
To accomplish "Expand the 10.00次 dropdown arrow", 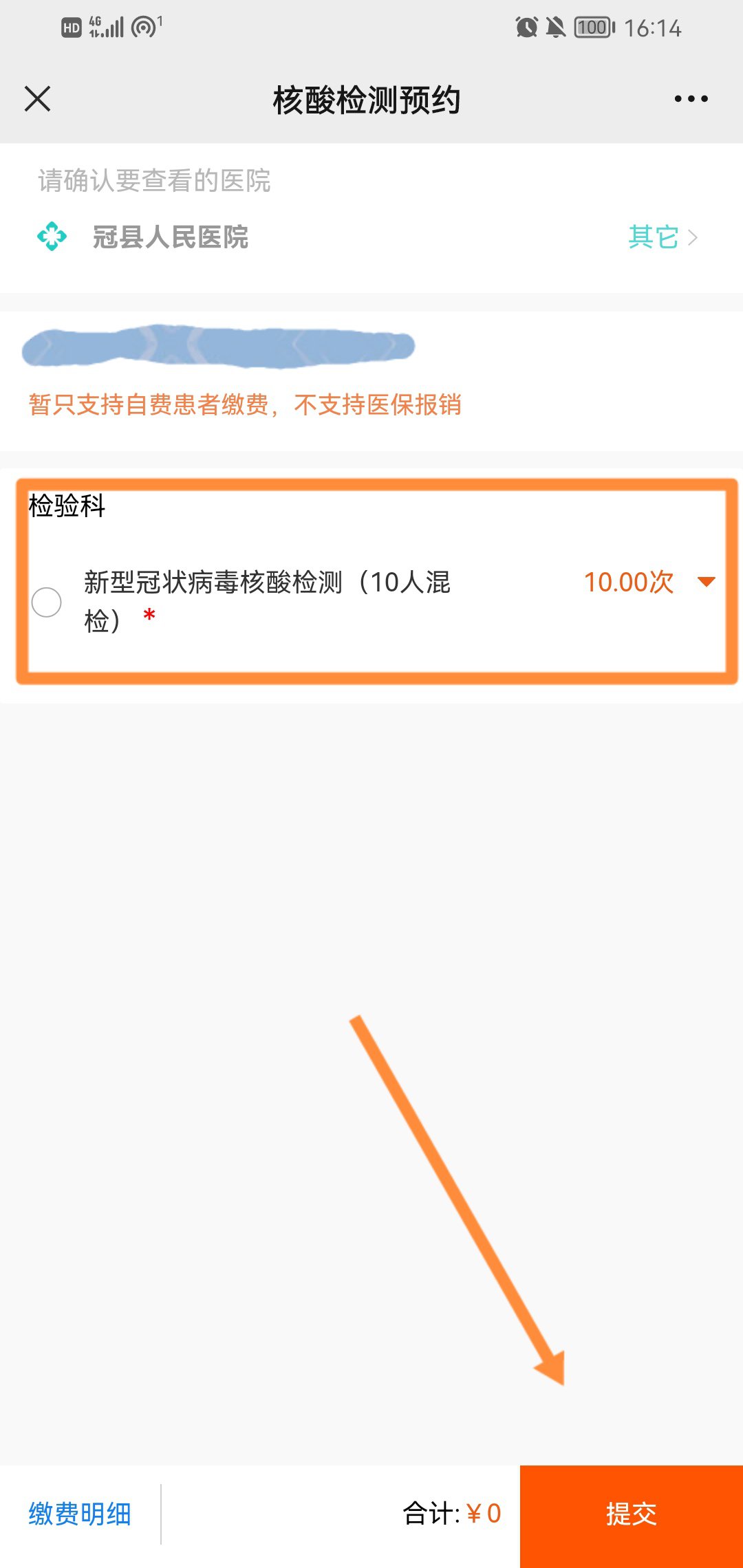I will (x=707, y=582).
